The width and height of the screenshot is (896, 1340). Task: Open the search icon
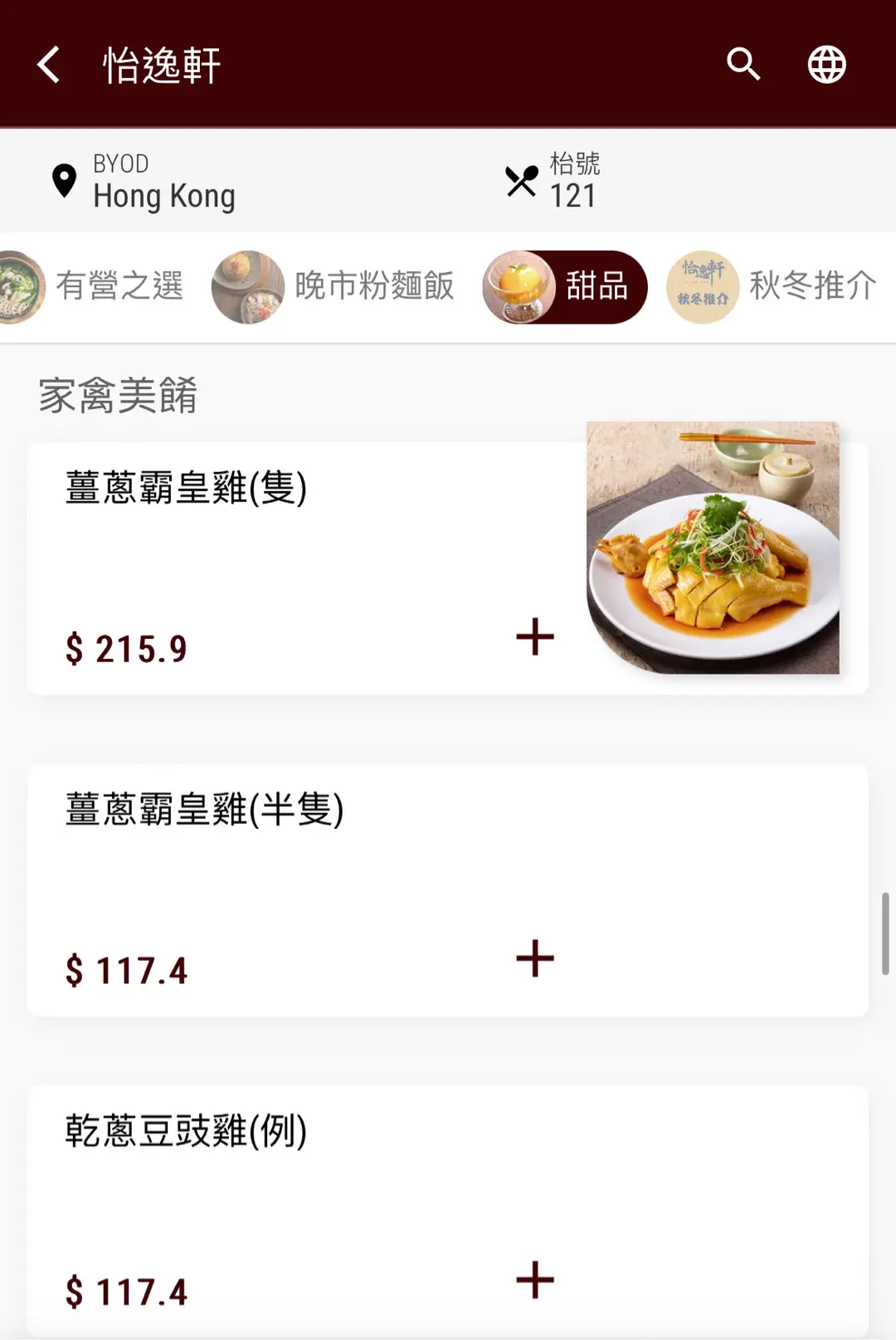(743, 65)
